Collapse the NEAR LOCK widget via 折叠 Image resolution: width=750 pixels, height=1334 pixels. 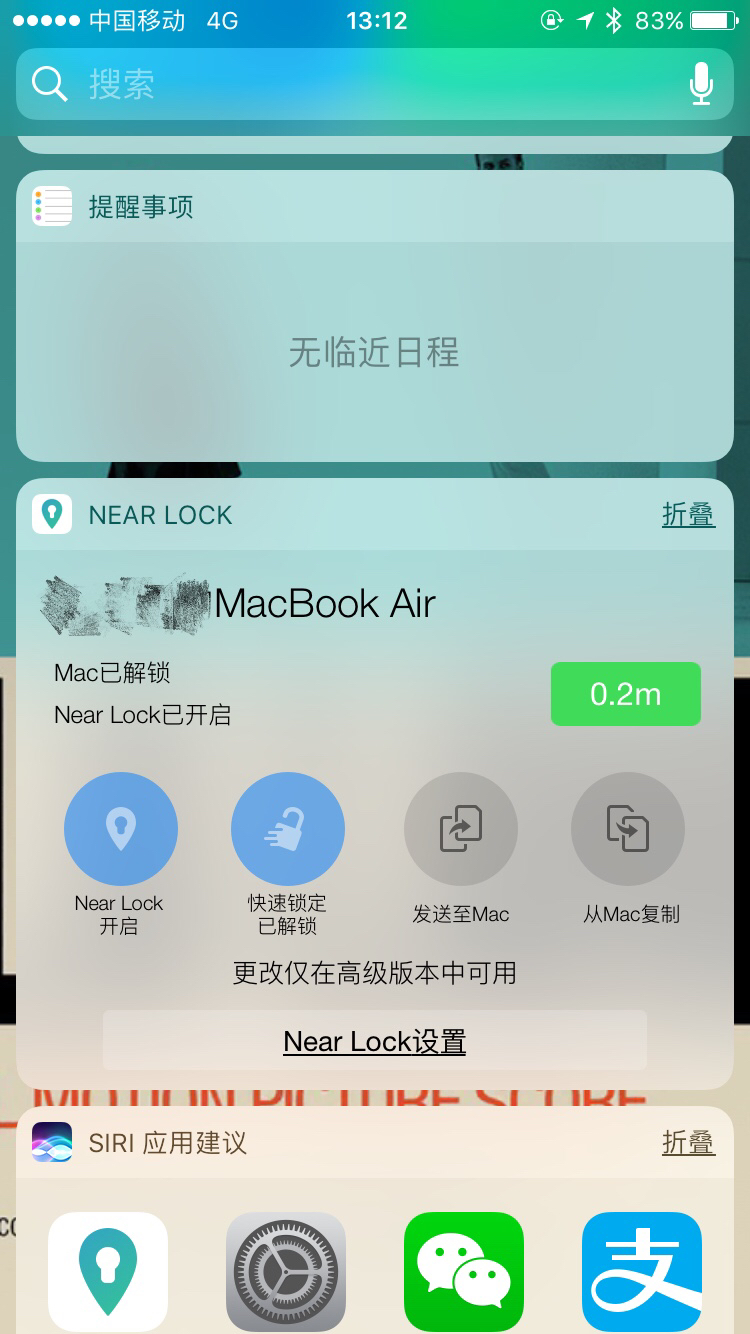click(687, 514)
